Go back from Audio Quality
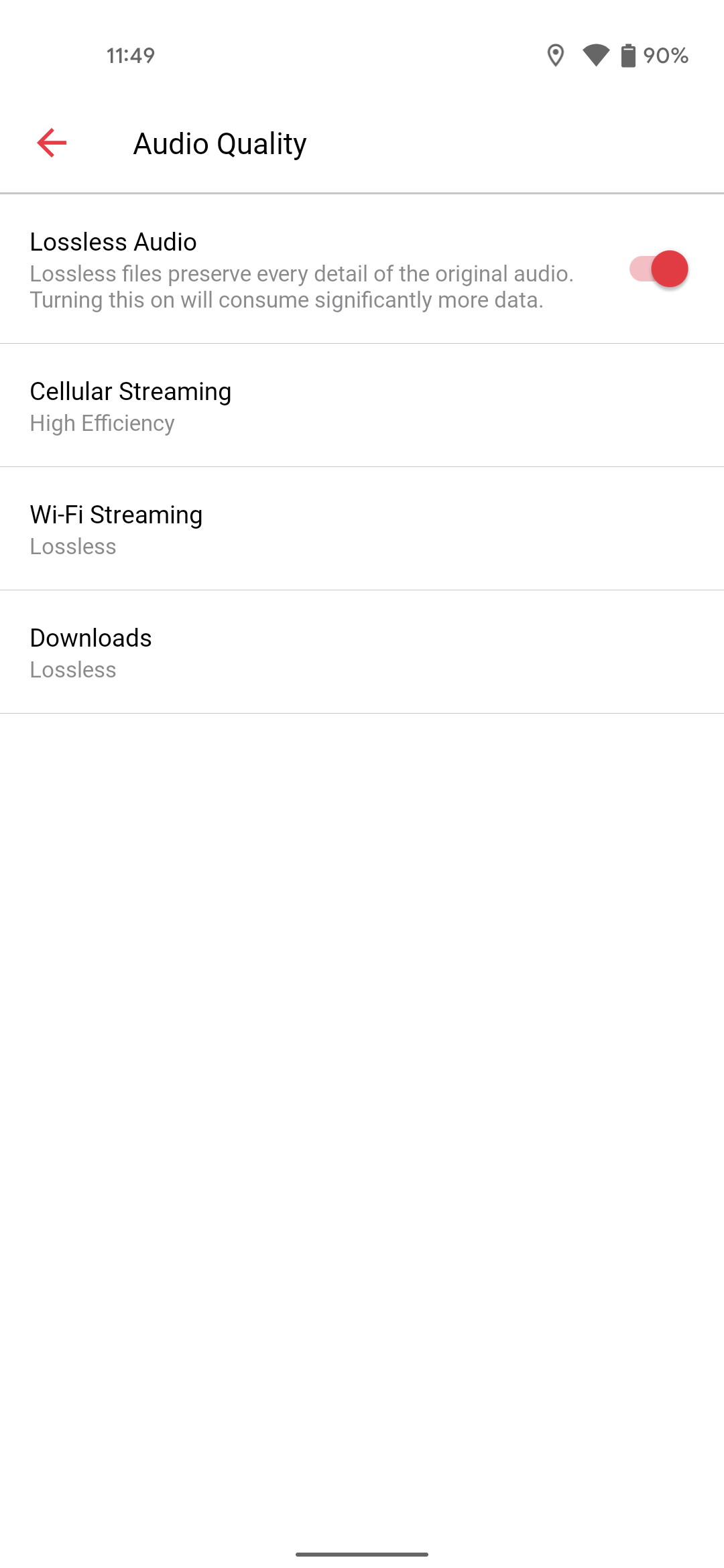The width and height of the screenshot is (724, 1568). pyautogui.click(x=52, y=143)
